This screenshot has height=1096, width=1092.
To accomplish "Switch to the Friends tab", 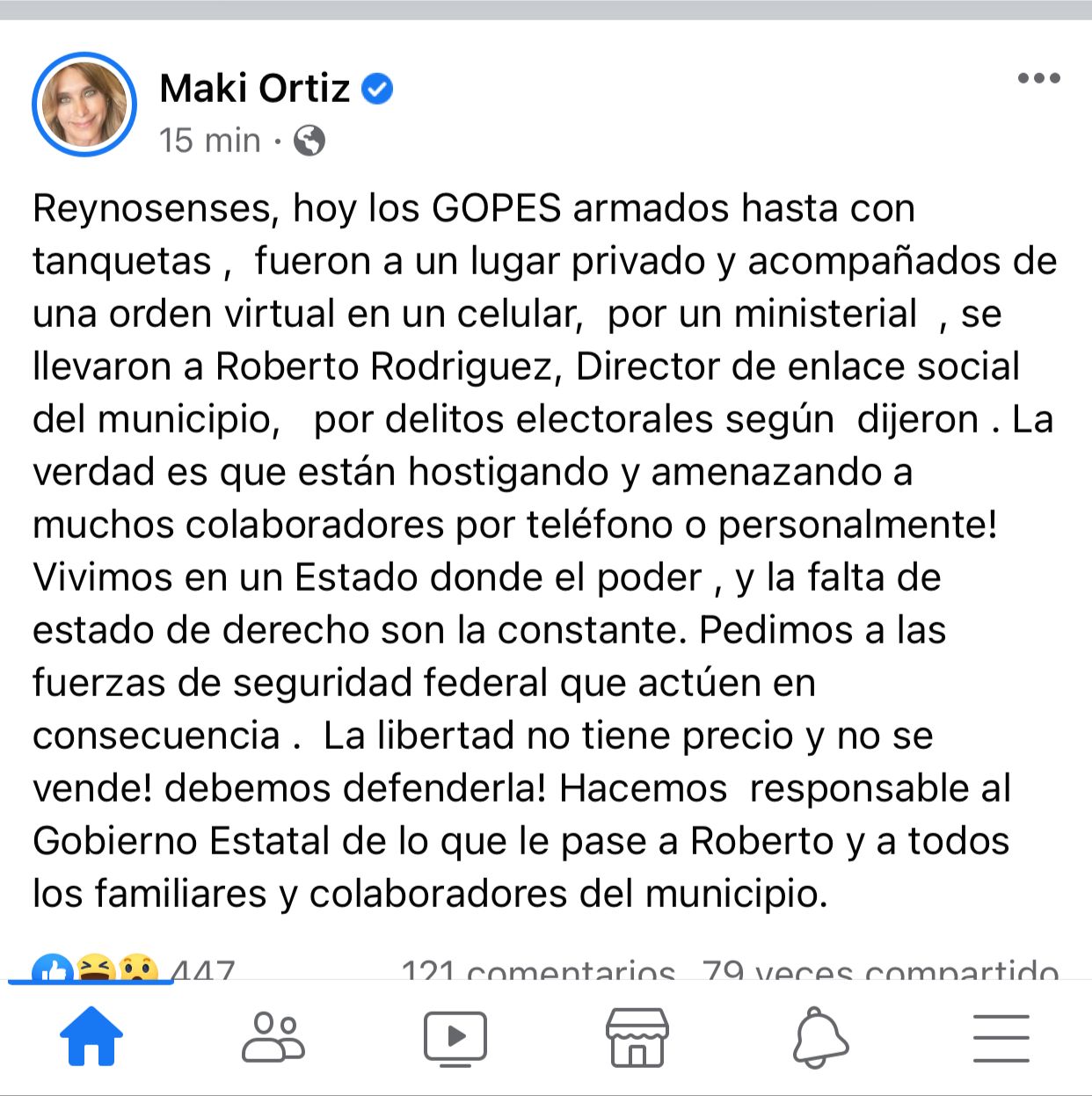I will click(x=273, y=1037).
